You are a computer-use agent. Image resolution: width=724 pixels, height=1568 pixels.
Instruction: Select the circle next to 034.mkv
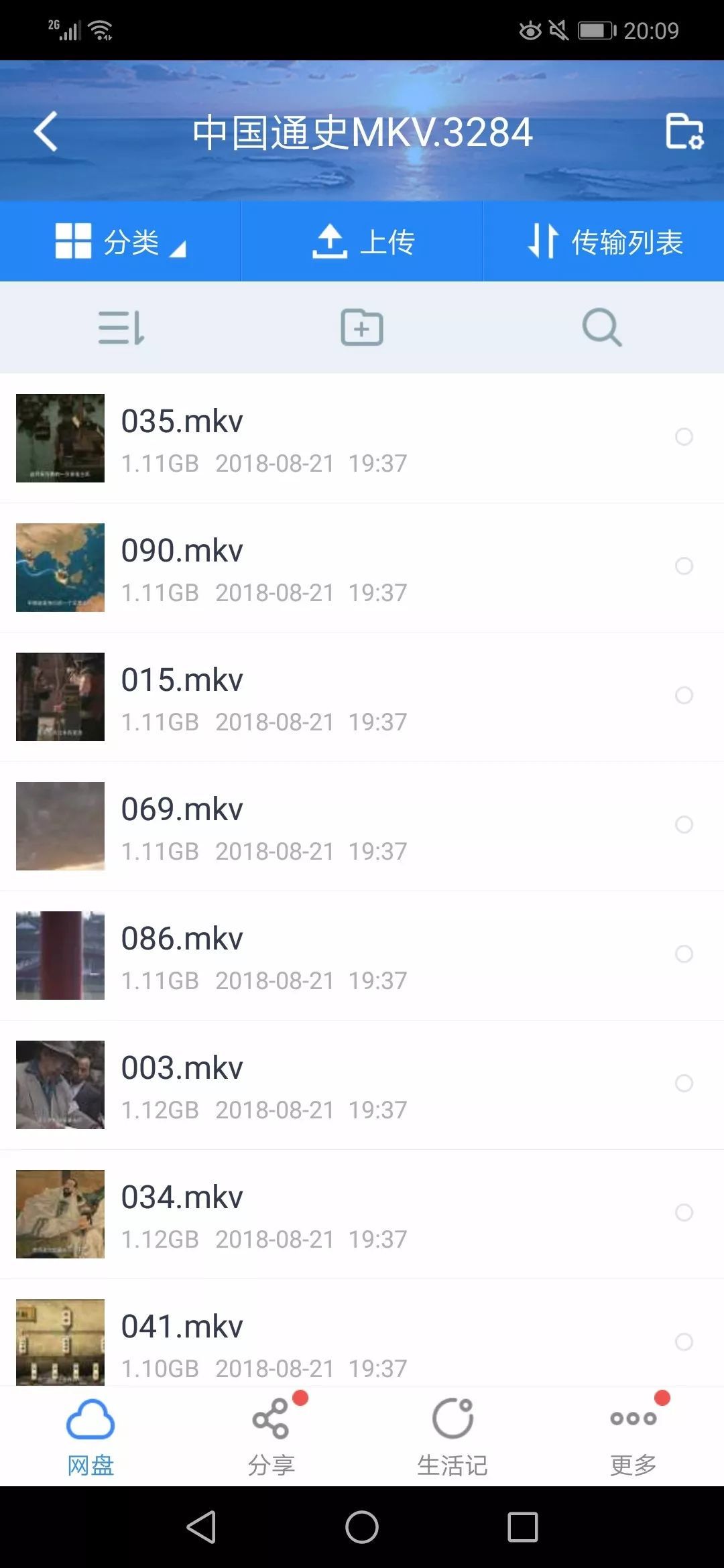[x=684, y=1213]
